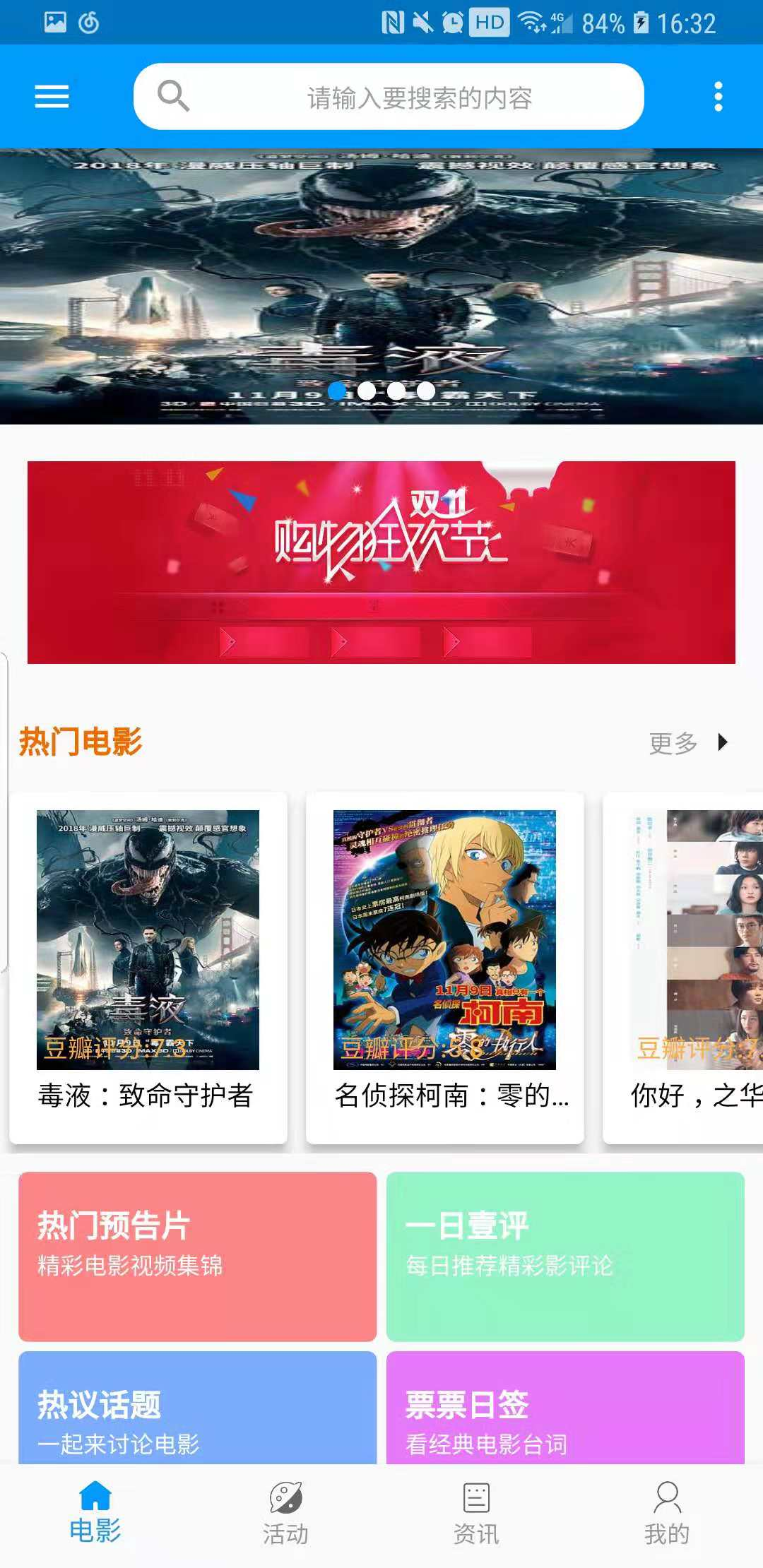Open the 热门预告片 tile
763x1568 pixels.
(x=198, y=1256)
